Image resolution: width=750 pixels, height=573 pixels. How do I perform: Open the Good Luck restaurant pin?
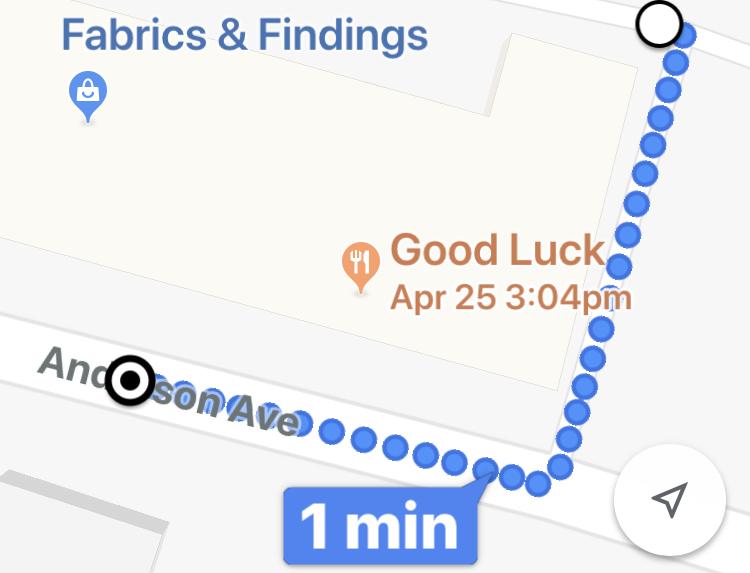(x=360, y=264)
